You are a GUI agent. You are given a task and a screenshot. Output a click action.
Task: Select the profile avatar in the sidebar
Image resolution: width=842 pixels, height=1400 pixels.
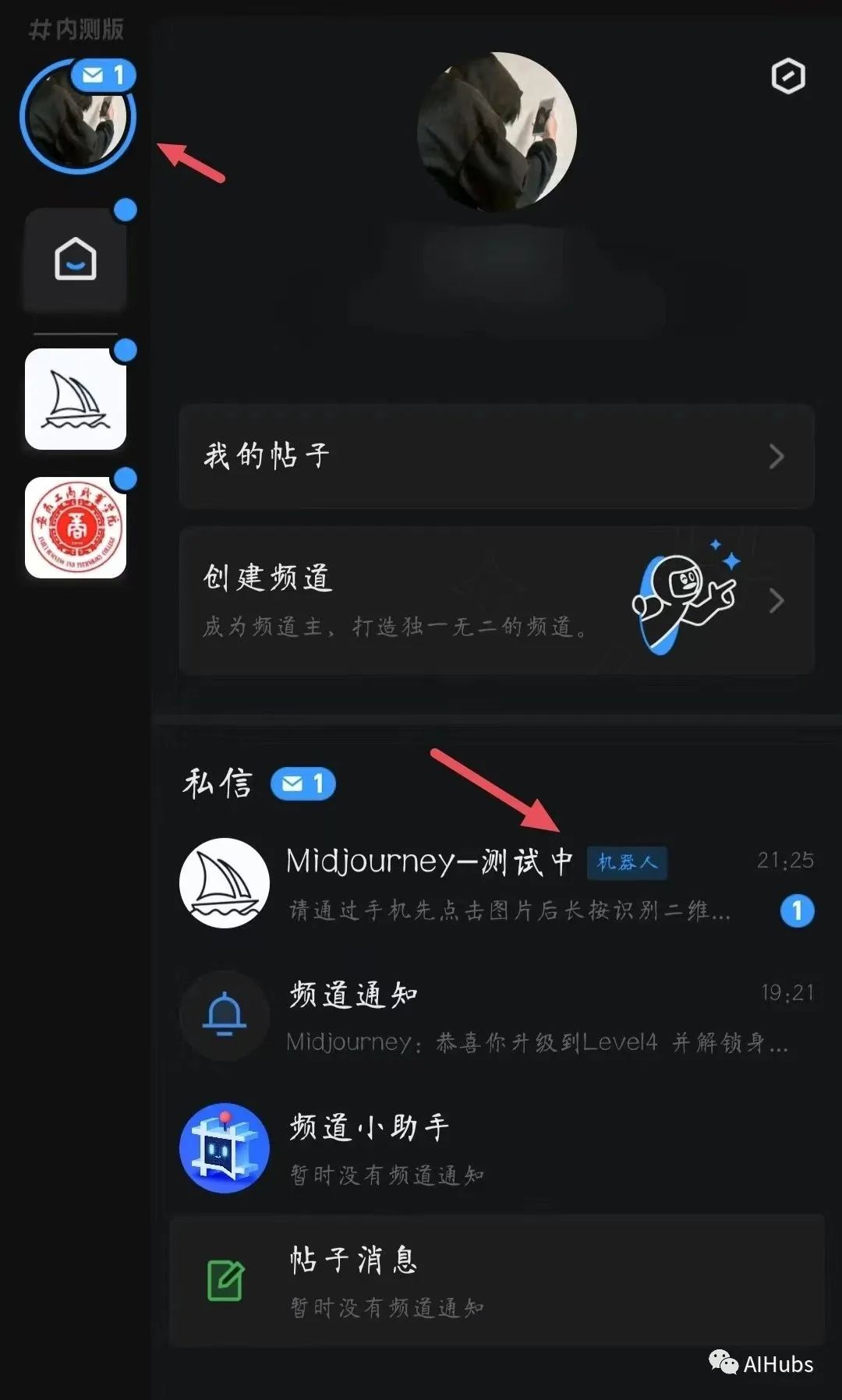coord(77,118)
